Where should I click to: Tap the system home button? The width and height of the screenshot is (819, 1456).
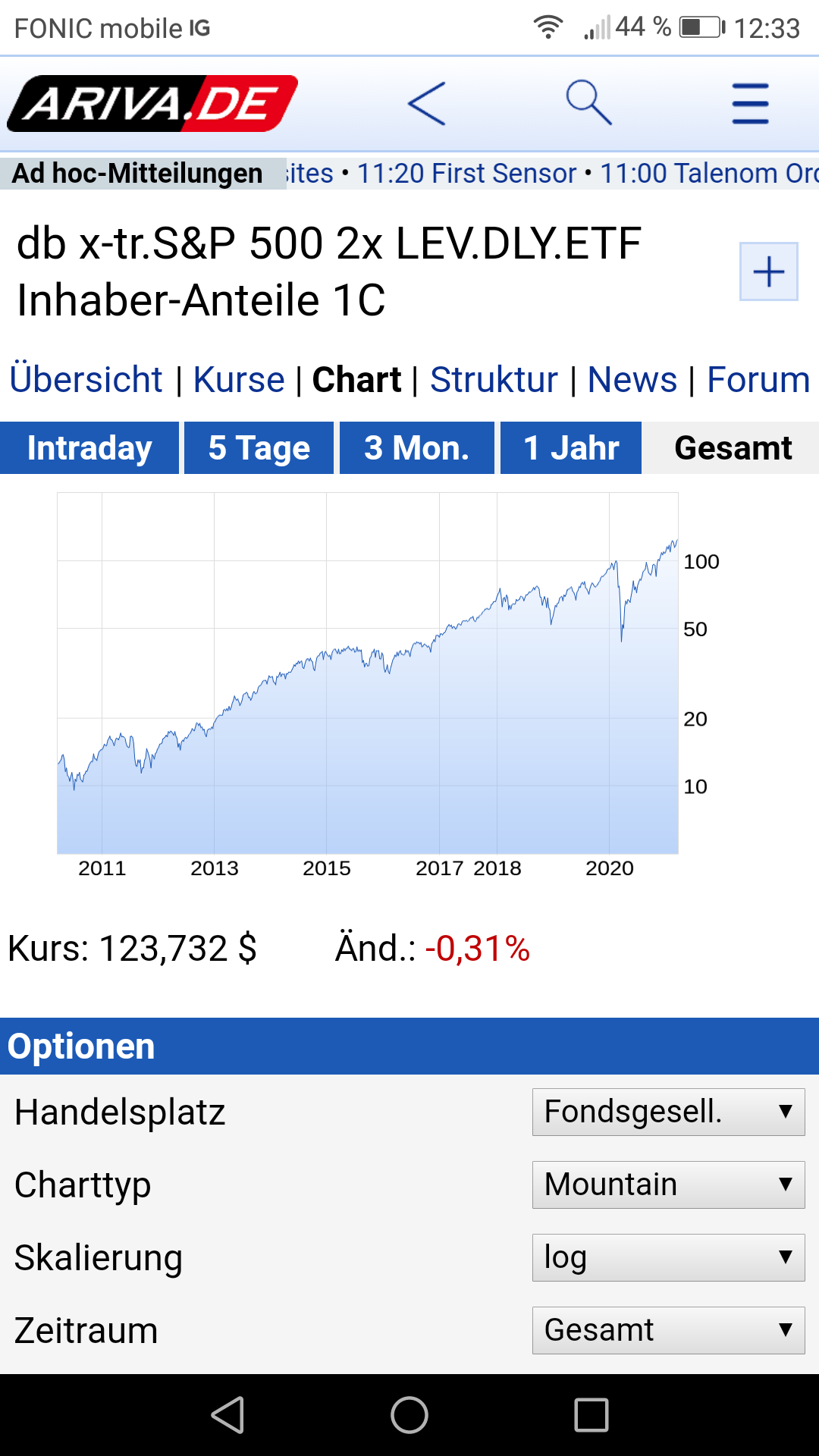[x=409, y=1415]
